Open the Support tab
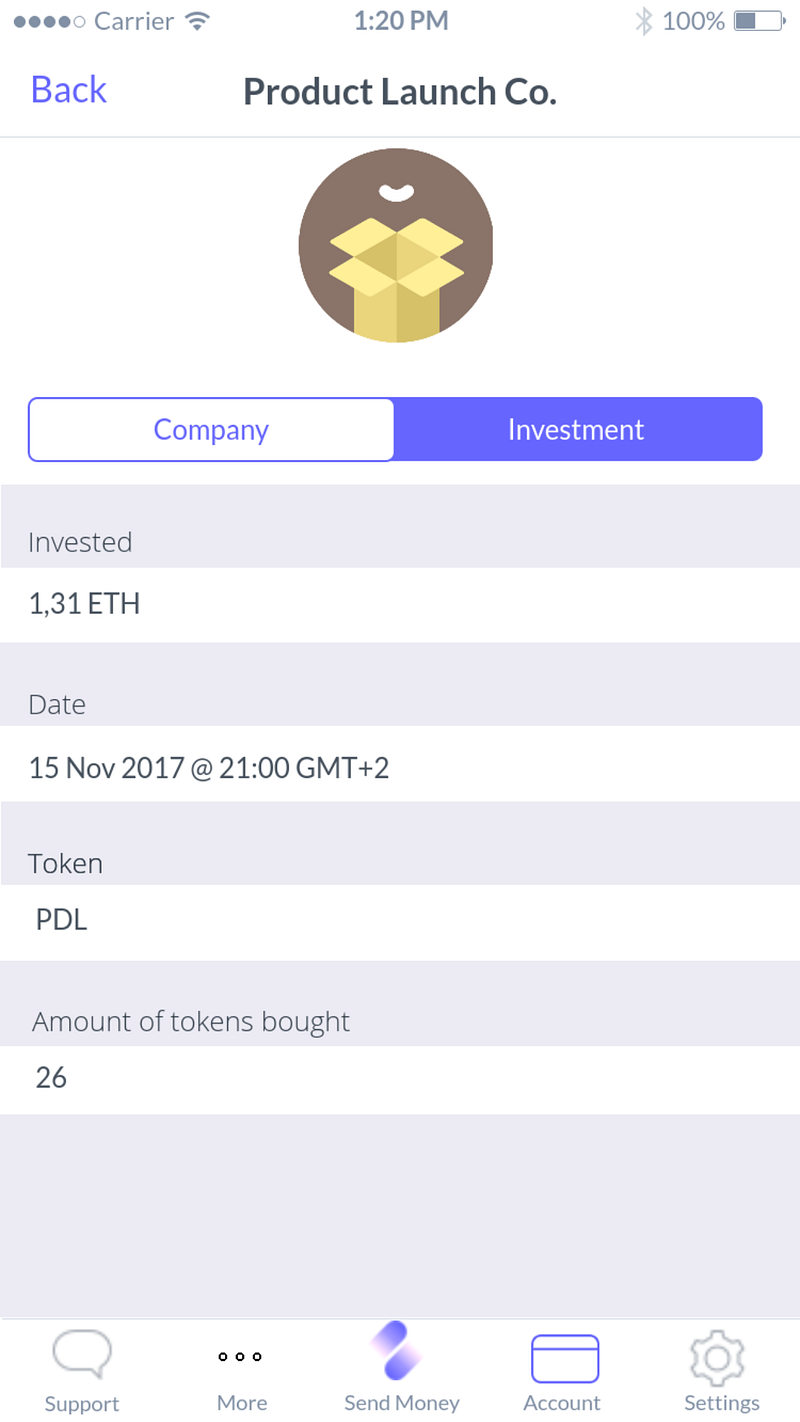 click(x=82, y=1370)
